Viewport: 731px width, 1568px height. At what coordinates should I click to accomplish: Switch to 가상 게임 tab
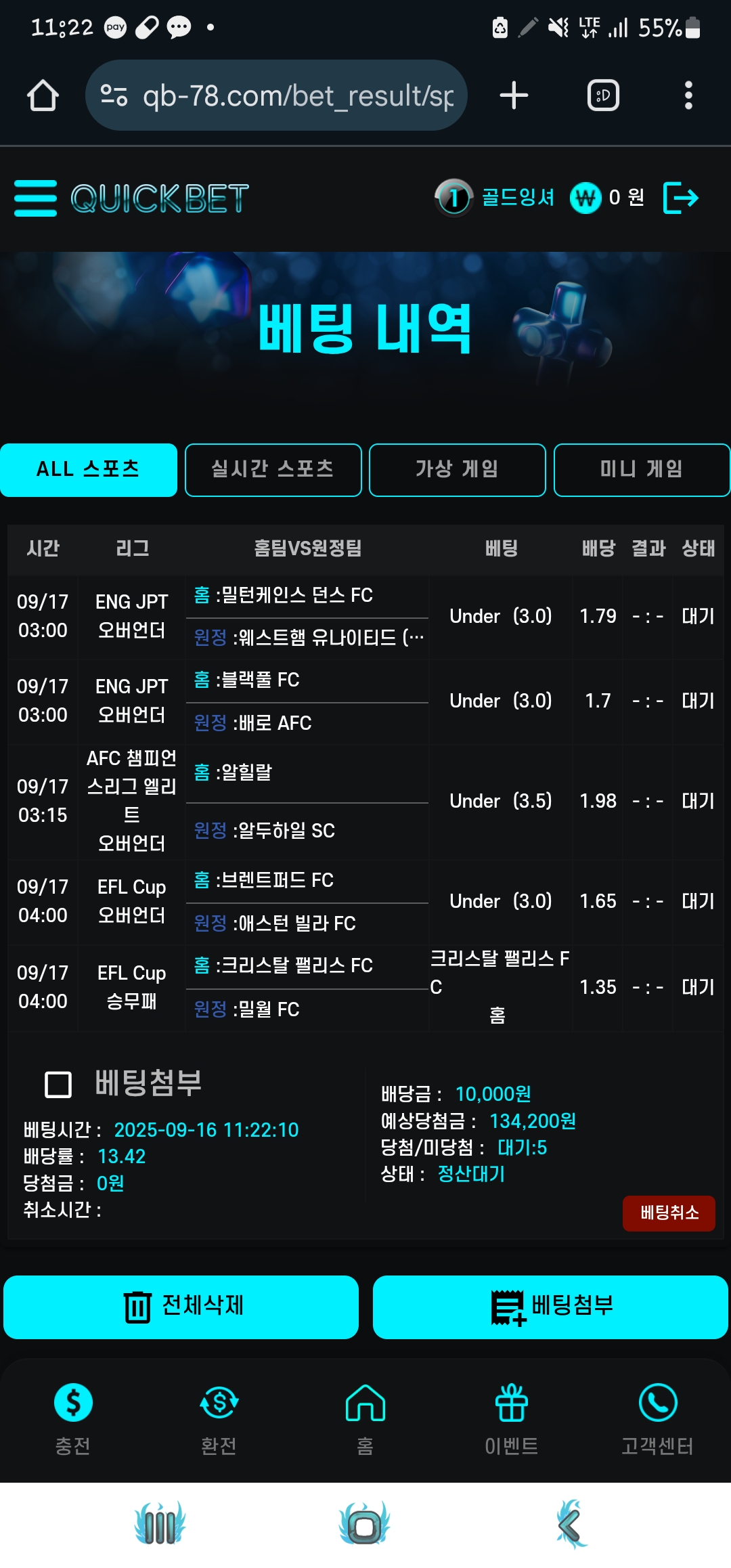[458, 470]
